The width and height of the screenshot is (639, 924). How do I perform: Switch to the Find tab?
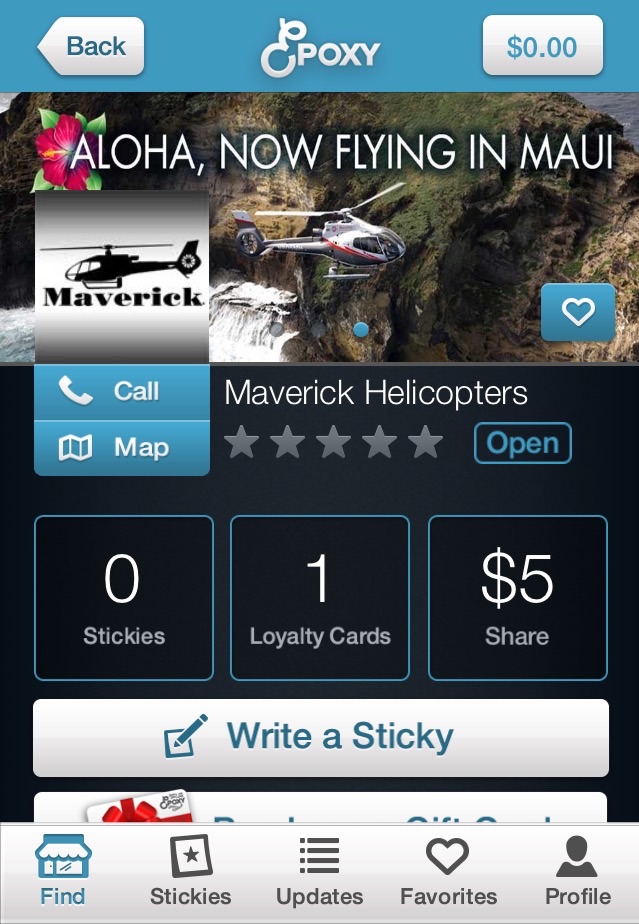(62, 870)
